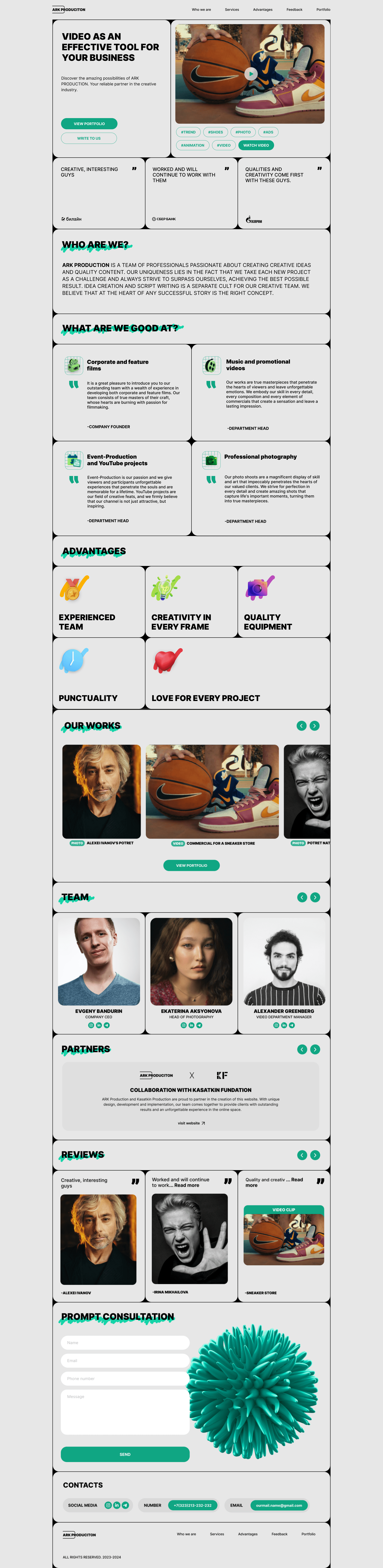
Task: Expand Irina Mikhailova's review with Read more
Action: click(186, 1185)
